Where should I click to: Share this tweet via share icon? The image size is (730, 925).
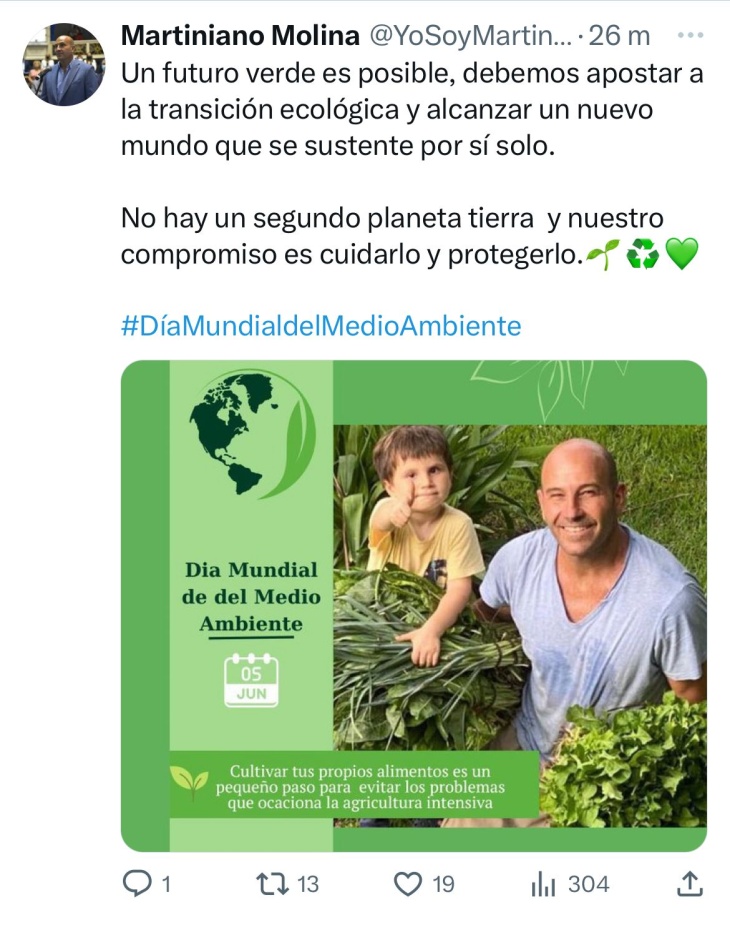point(689,883)
